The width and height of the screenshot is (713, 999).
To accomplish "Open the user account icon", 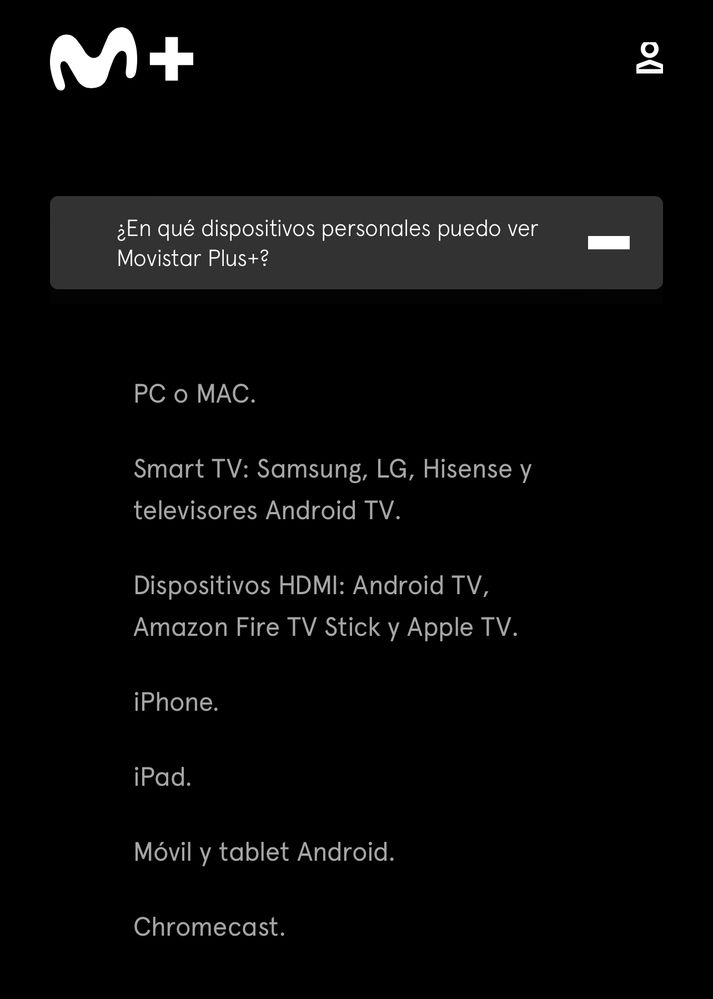I will pos(649,58).
